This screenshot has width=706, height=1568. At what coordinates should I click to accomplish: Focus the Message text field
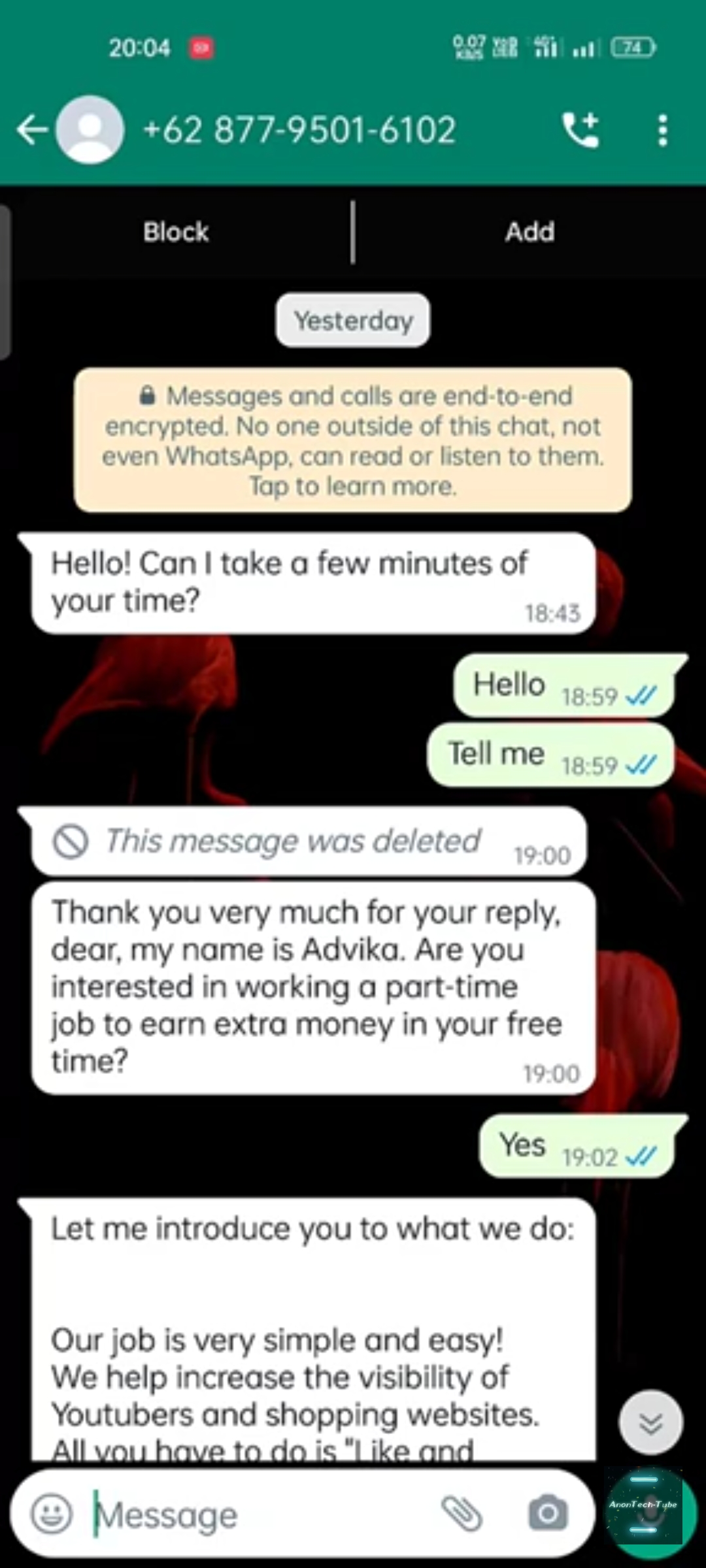[261, 1514]
